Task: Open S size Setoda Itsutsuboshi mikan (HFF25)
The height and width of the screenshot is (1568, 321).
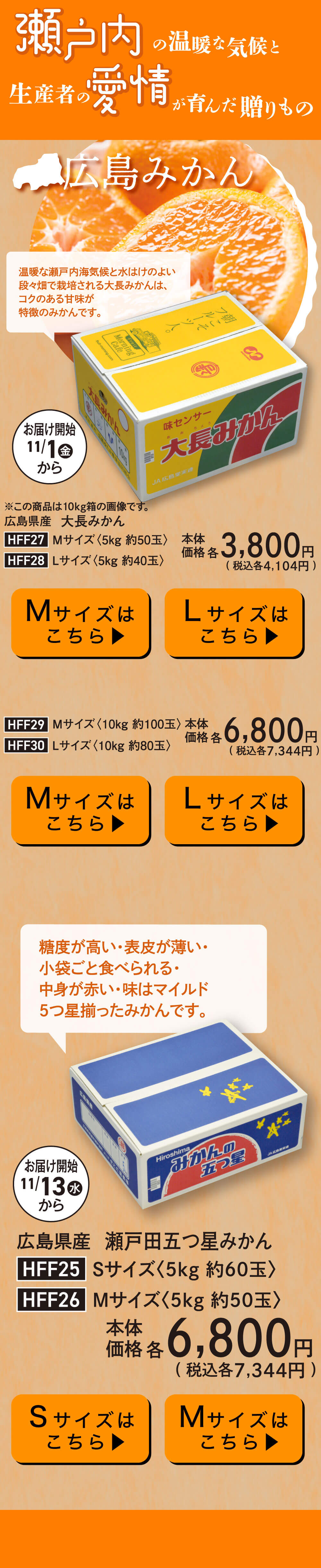Action: tap(80, 1427)
